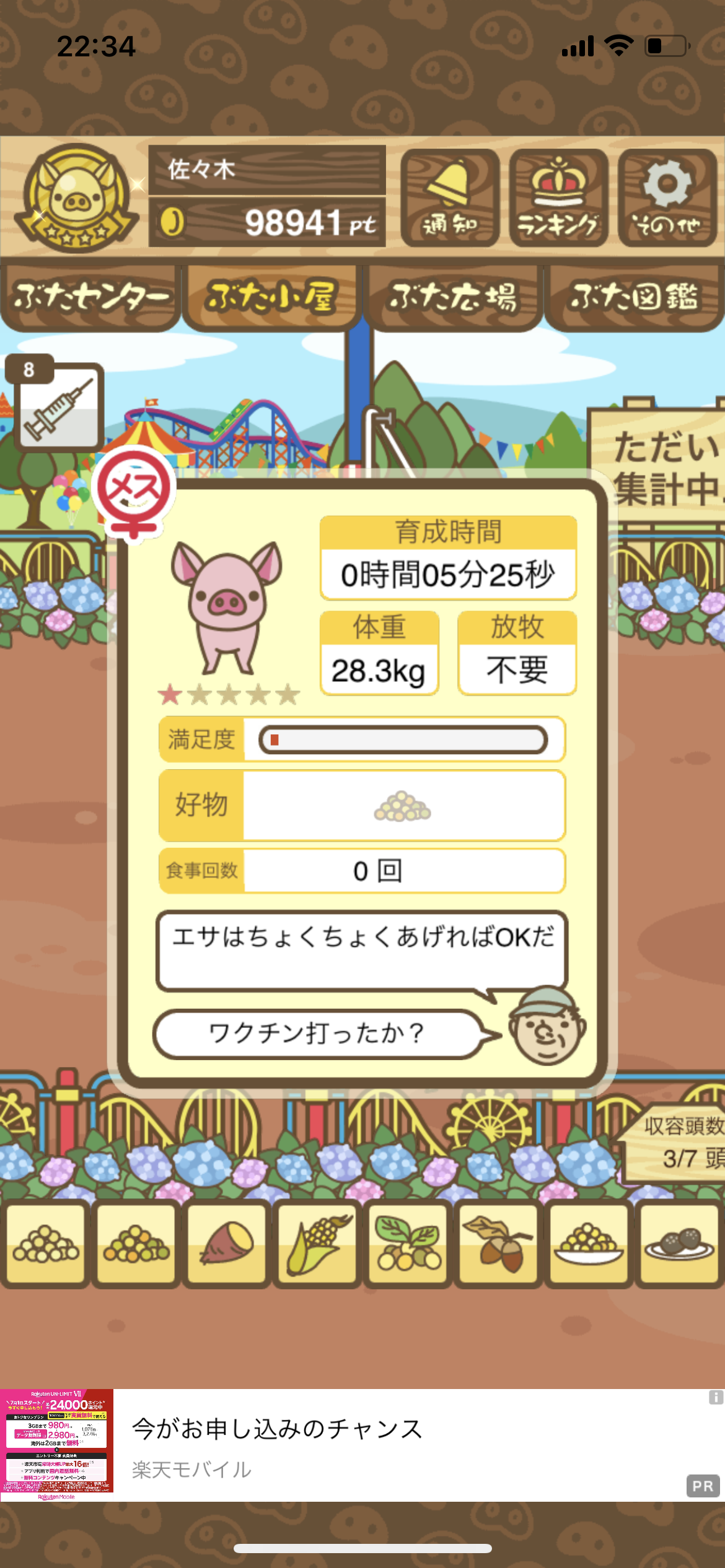Screen dimensions: 725x1568
Task: Open the ランキング ranking button
Action: [x=558, y=198]
